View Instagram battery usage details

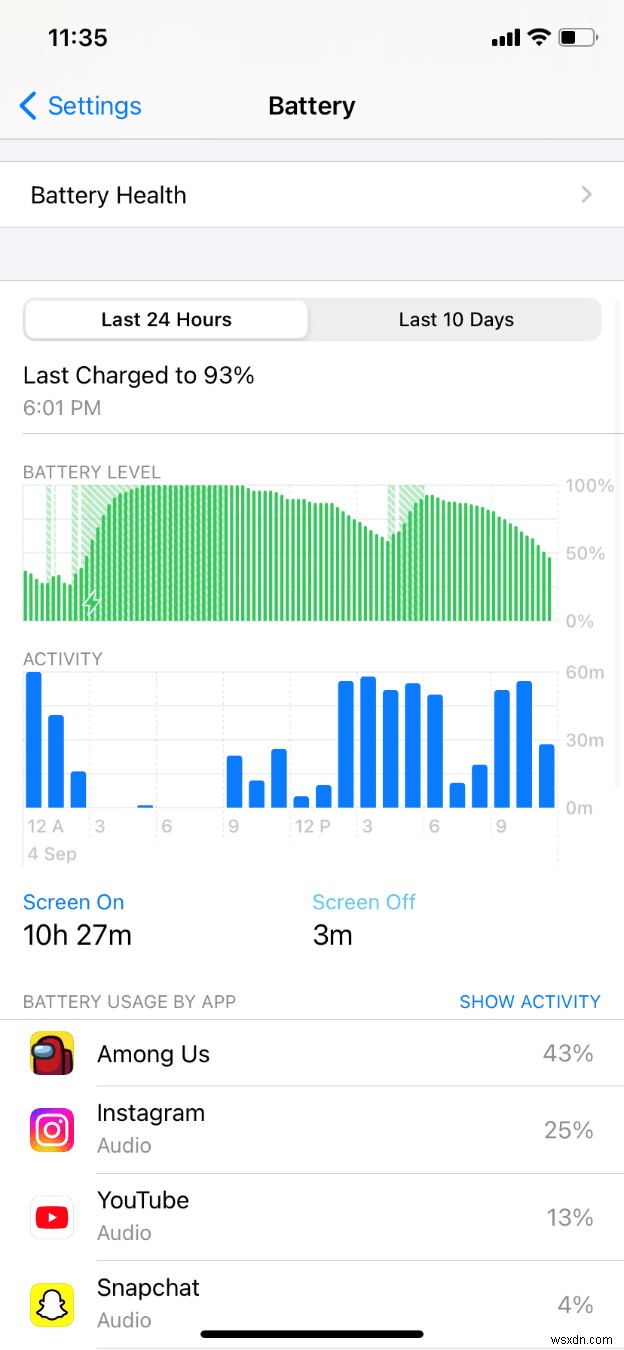(x=311, y=1129)
